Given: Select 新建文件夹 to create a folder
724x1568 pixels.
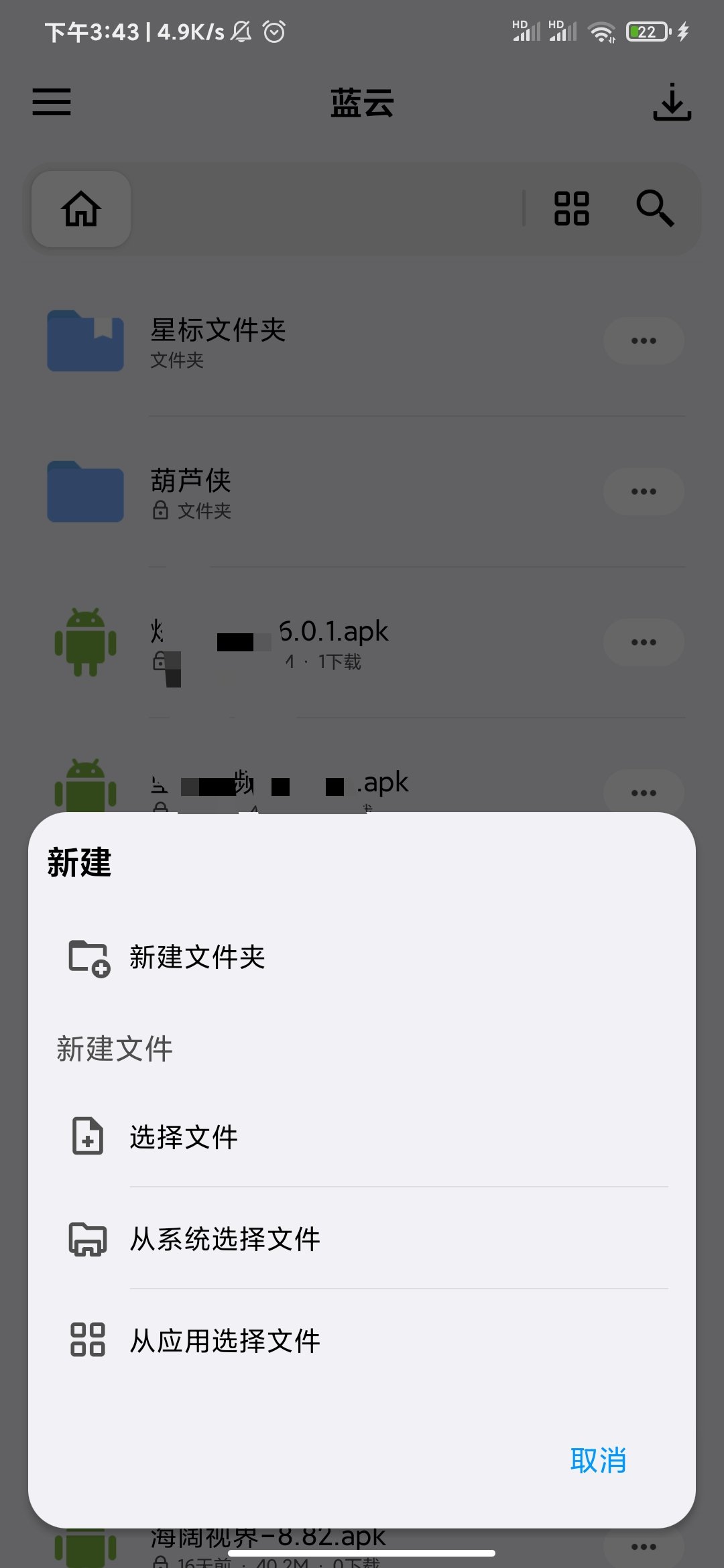Looking at the screenshot, I should (197, 957).
